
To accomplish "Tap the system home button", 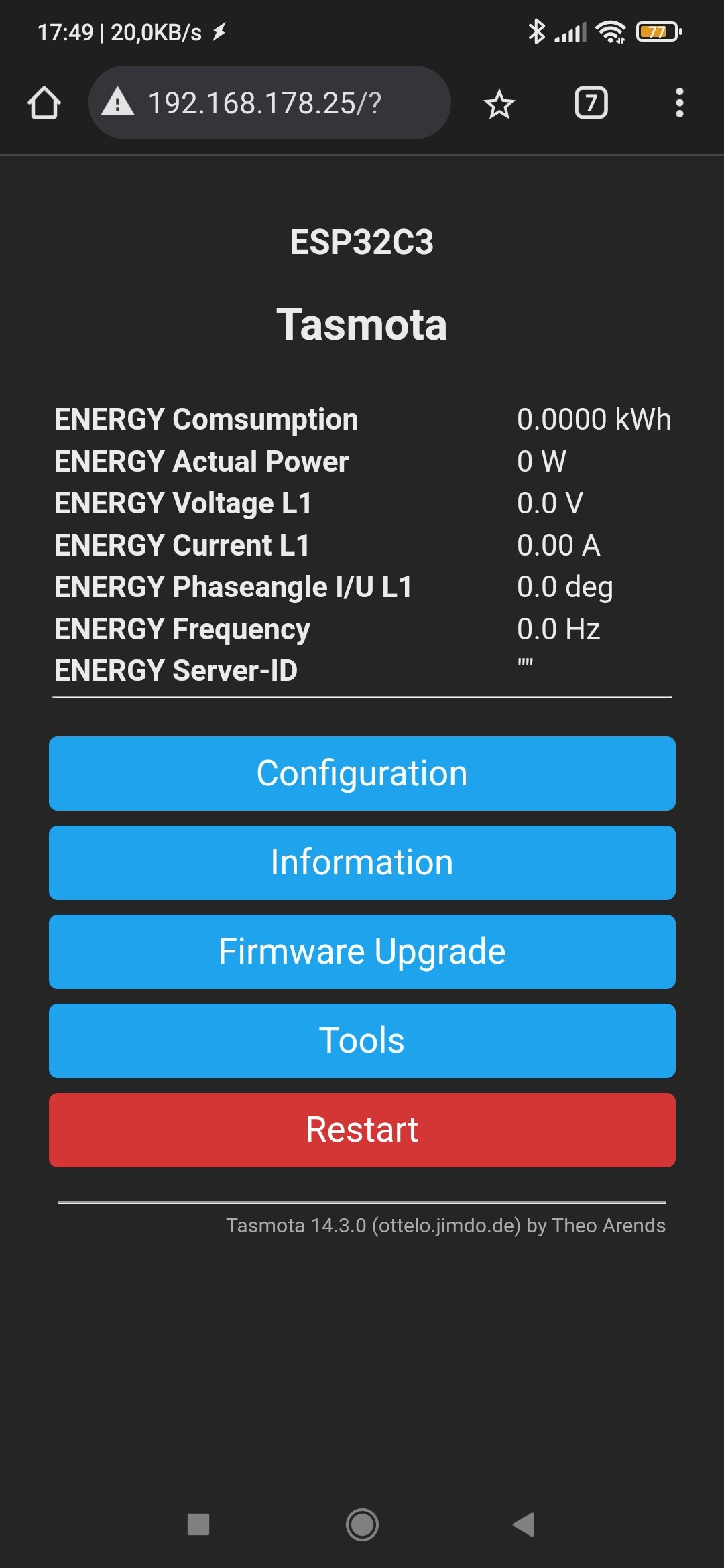I will coord(362,1524).
